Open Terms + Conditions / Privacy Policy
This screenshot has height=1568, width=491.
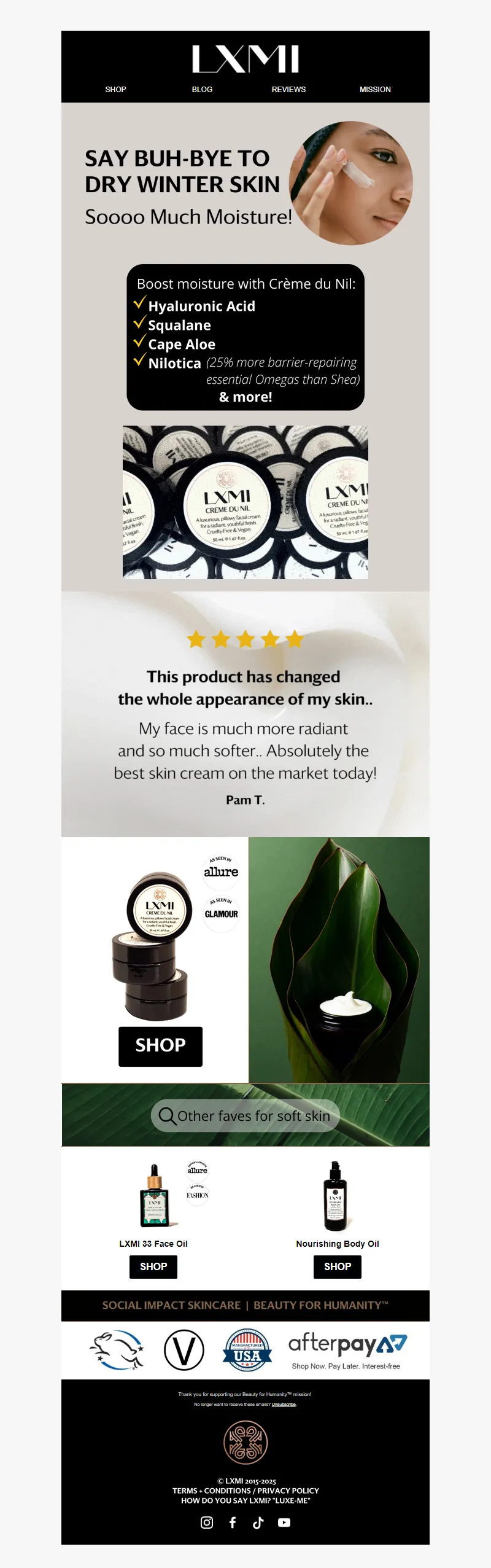pos(245,1491)
